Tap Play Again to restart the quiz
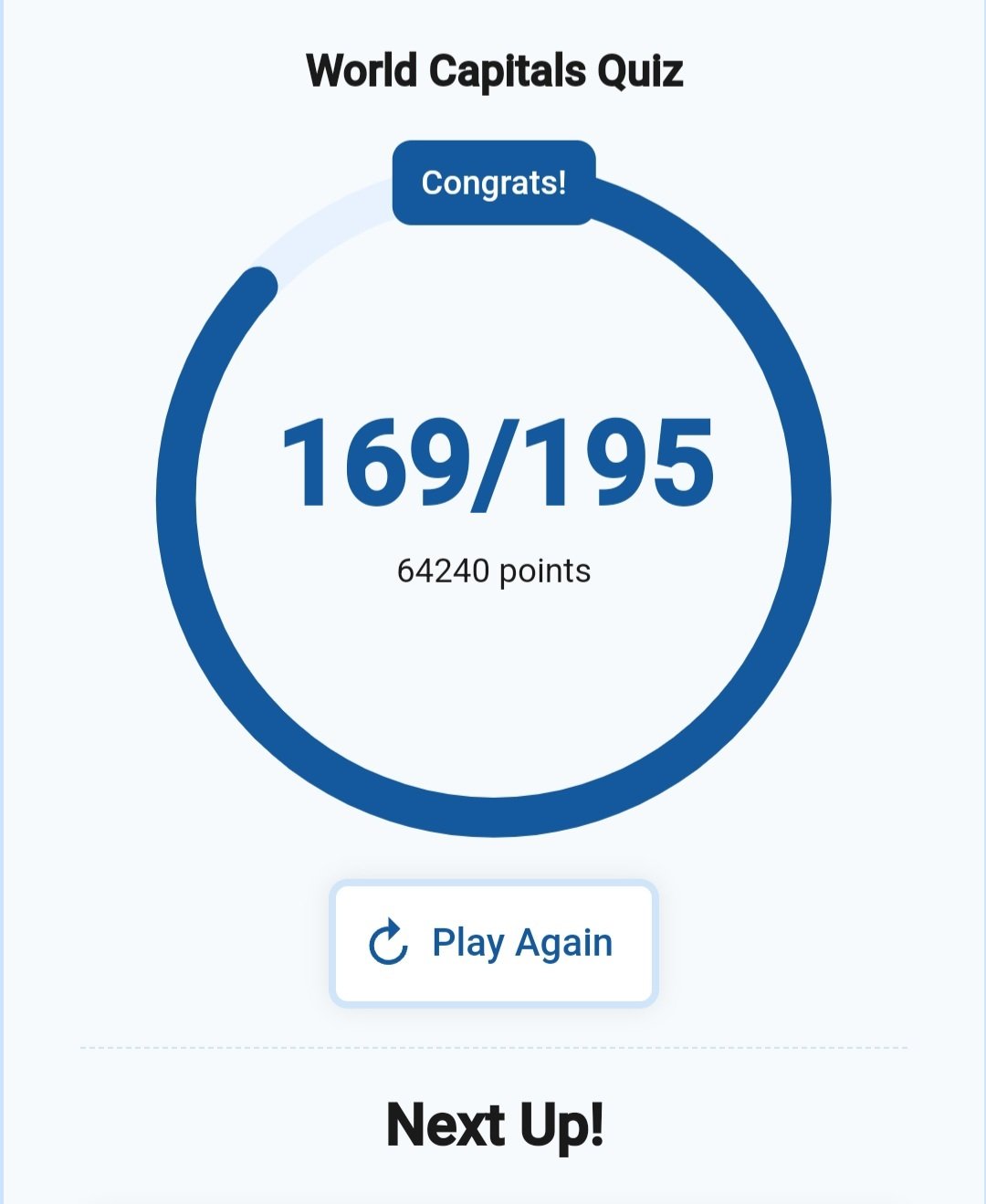 [x=493, y=943]
